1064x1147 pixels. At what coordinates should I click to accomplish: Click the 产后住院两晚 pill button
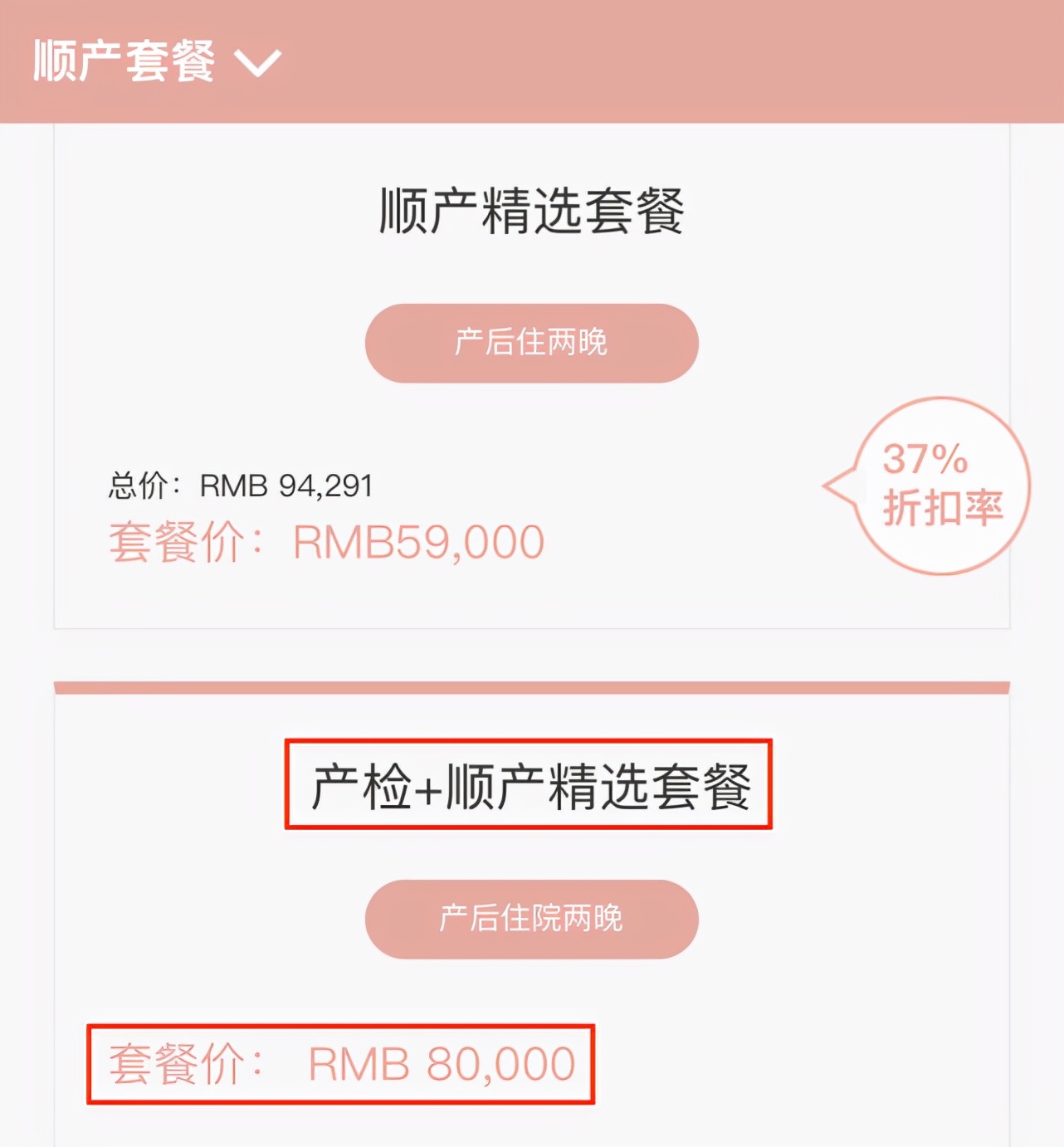click(x=531, y=920)
